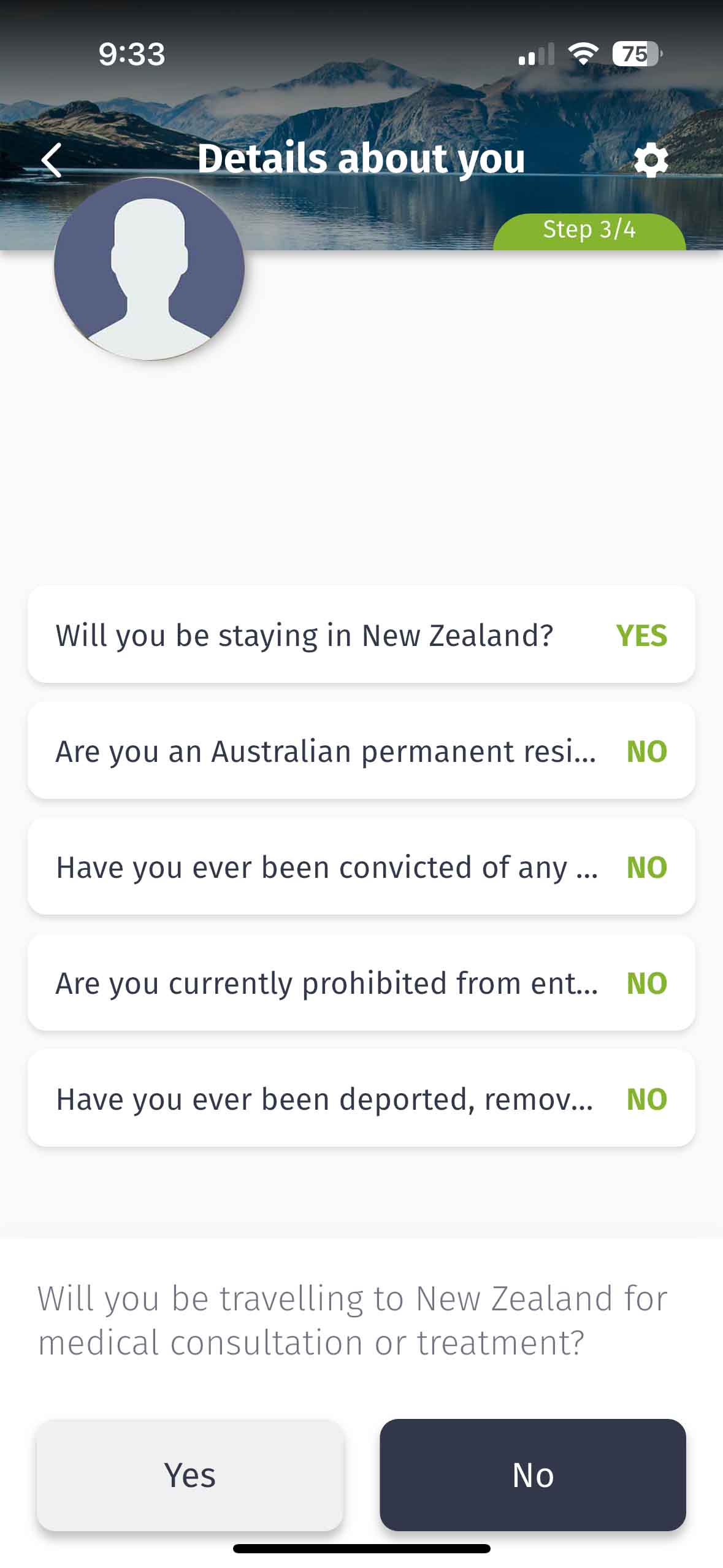Open the settings gear icon
Screen dimensions: 723x1568
[650, 161]
